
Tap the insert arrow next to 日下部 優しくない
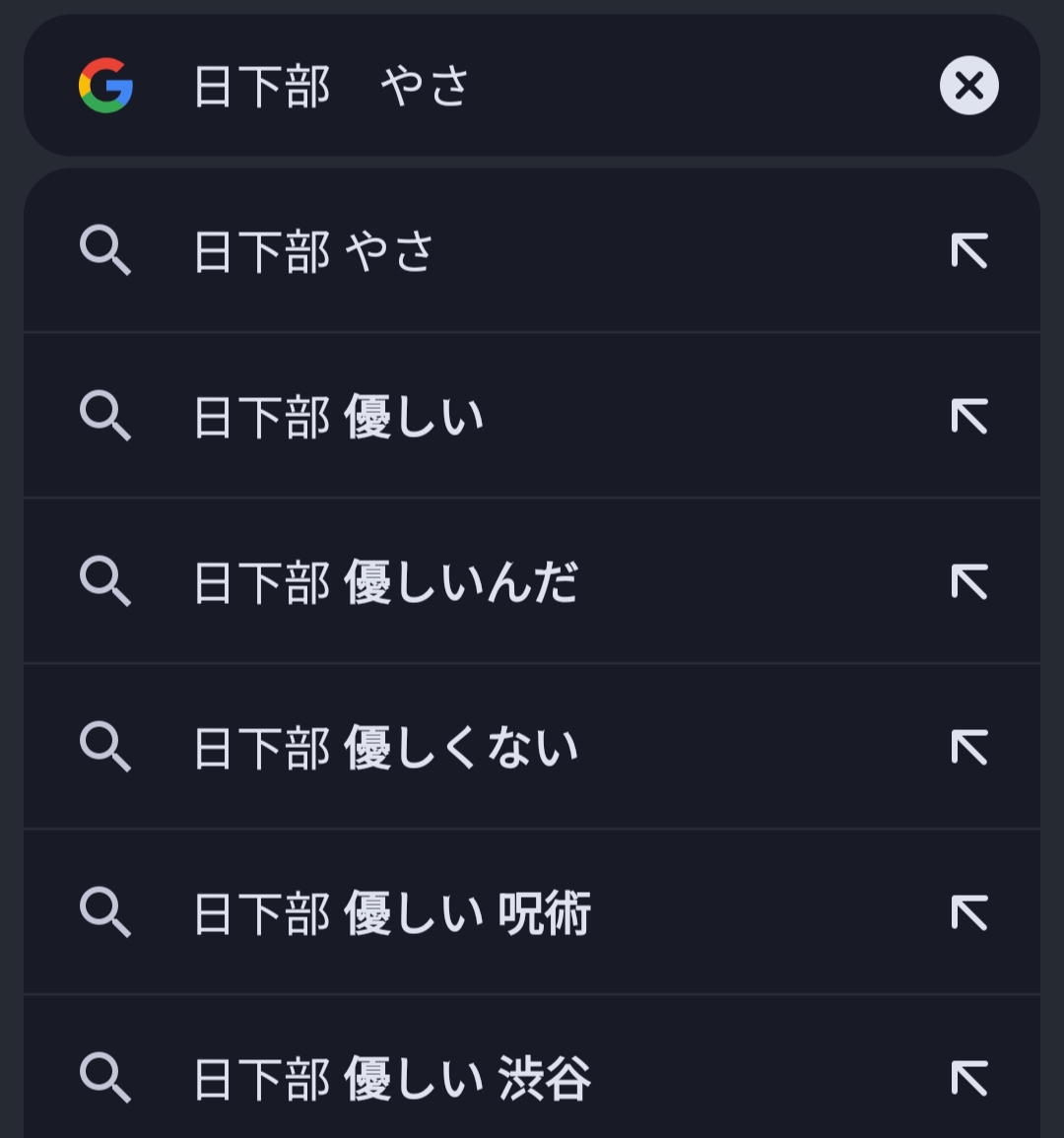point(969,748)
